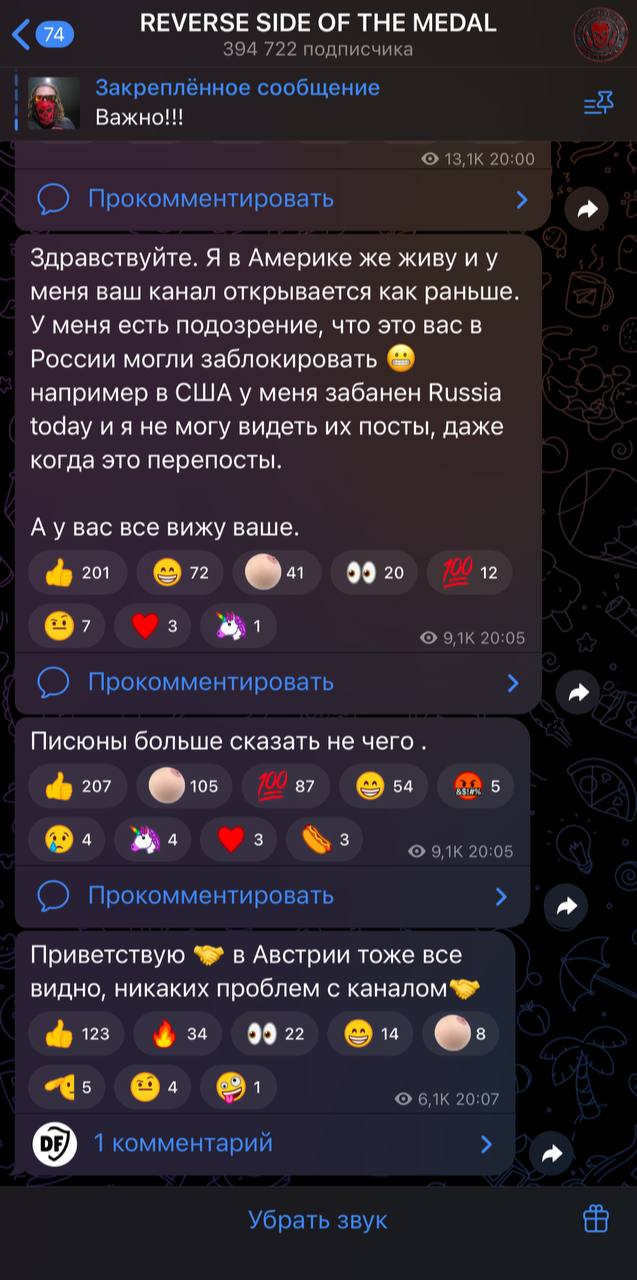Add the laughing reaction with 72
The image size is (637, 1280).
(x=180, y=573)
